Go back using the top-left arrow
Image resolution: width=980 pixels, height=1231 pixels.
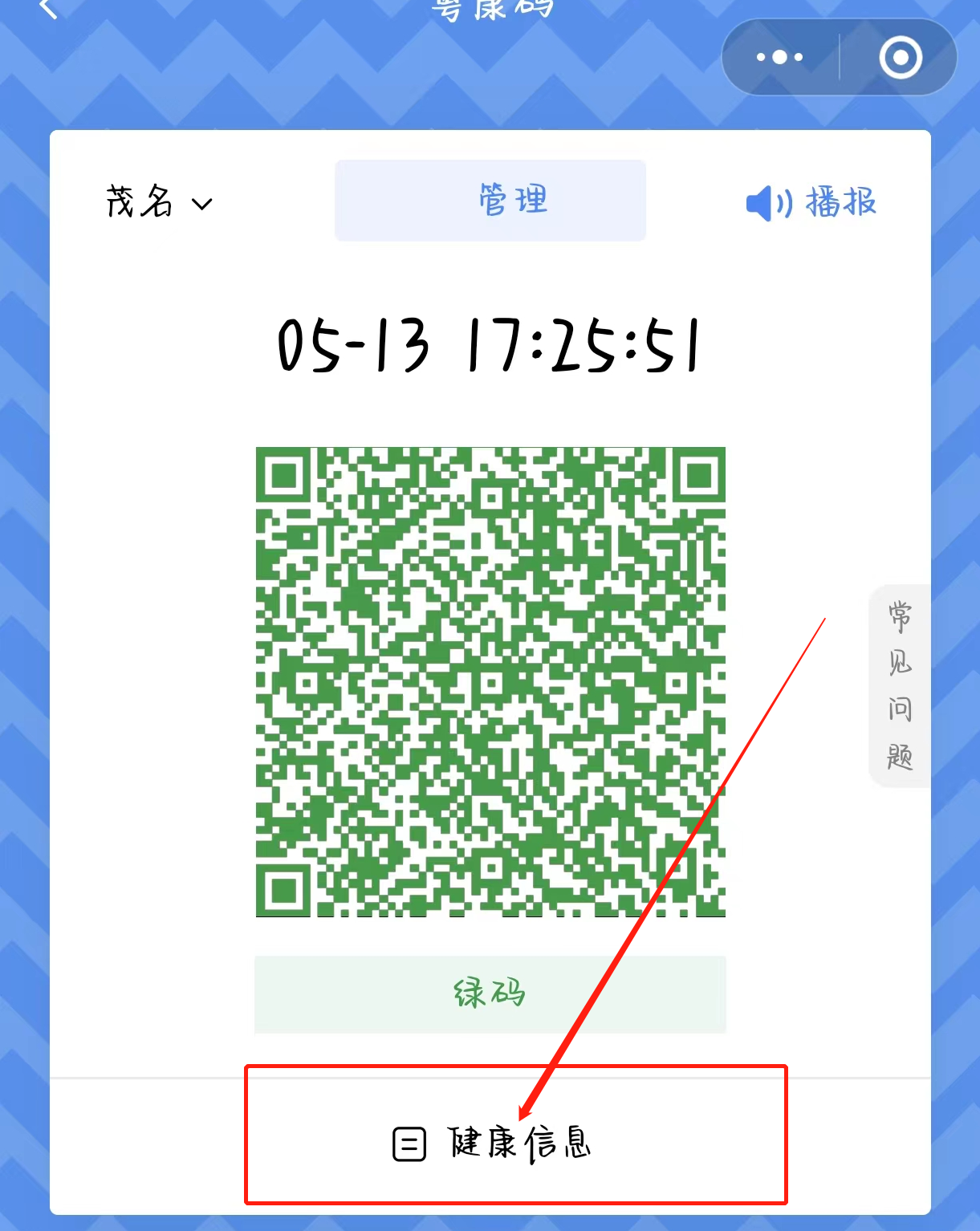coord(48,10)
